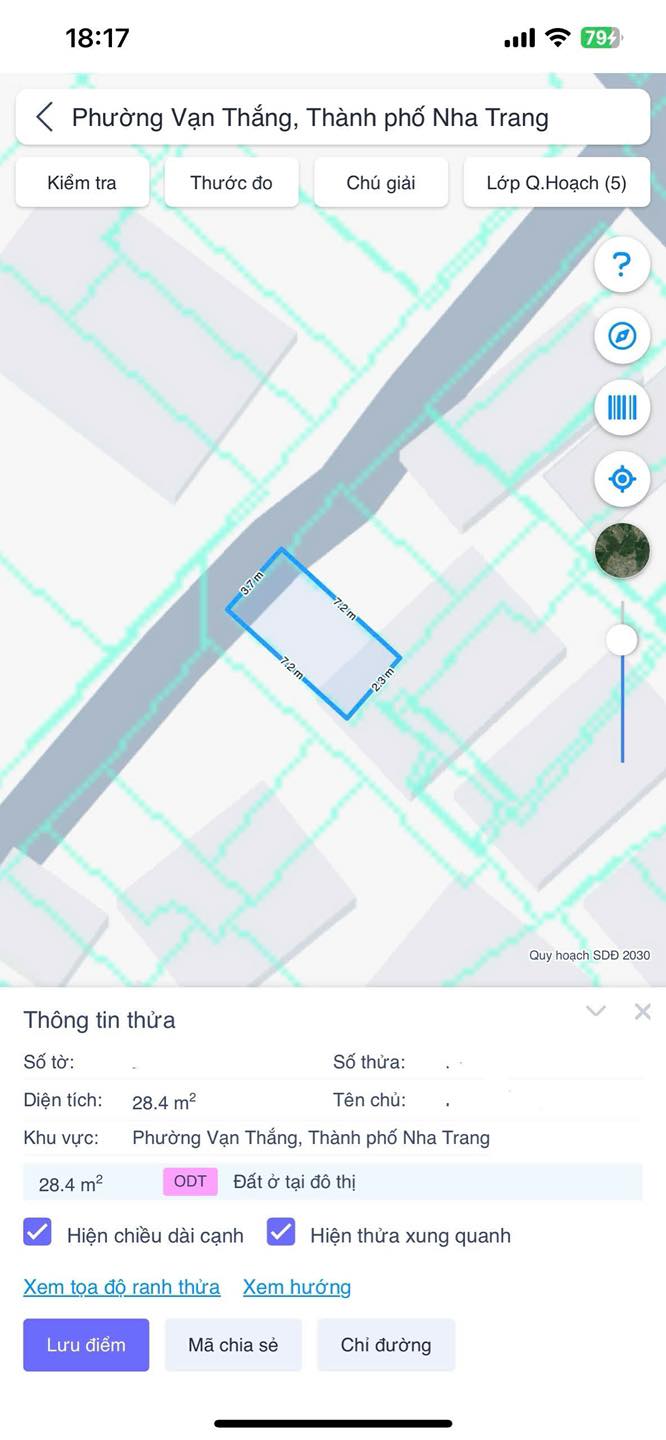This screenshot has height=1440, width=666.
Task: Tap Mã chia sẻ button
Action: (x=233, y=1345)
